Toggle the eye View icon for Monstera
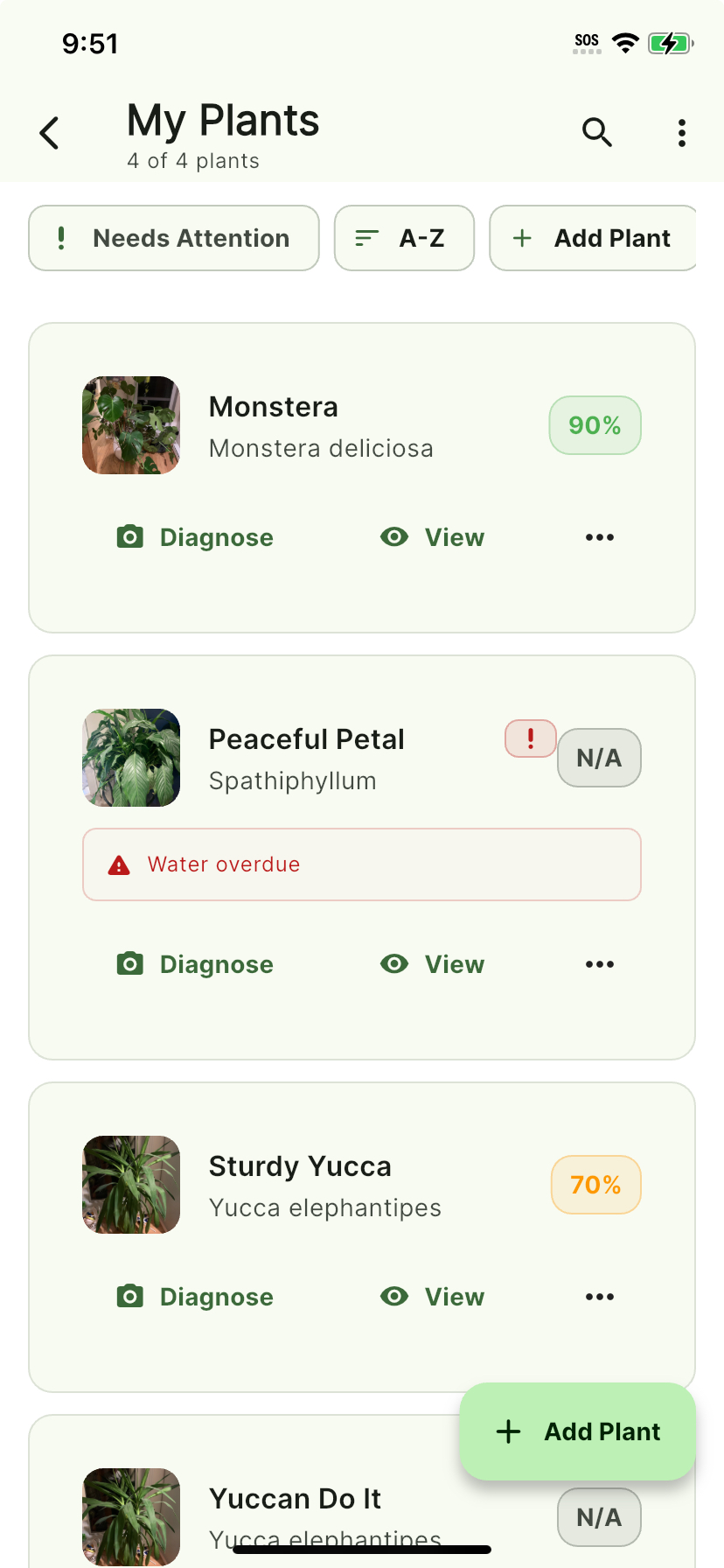Viewport: 724px width, 1568px height. (x=394, y=536)
